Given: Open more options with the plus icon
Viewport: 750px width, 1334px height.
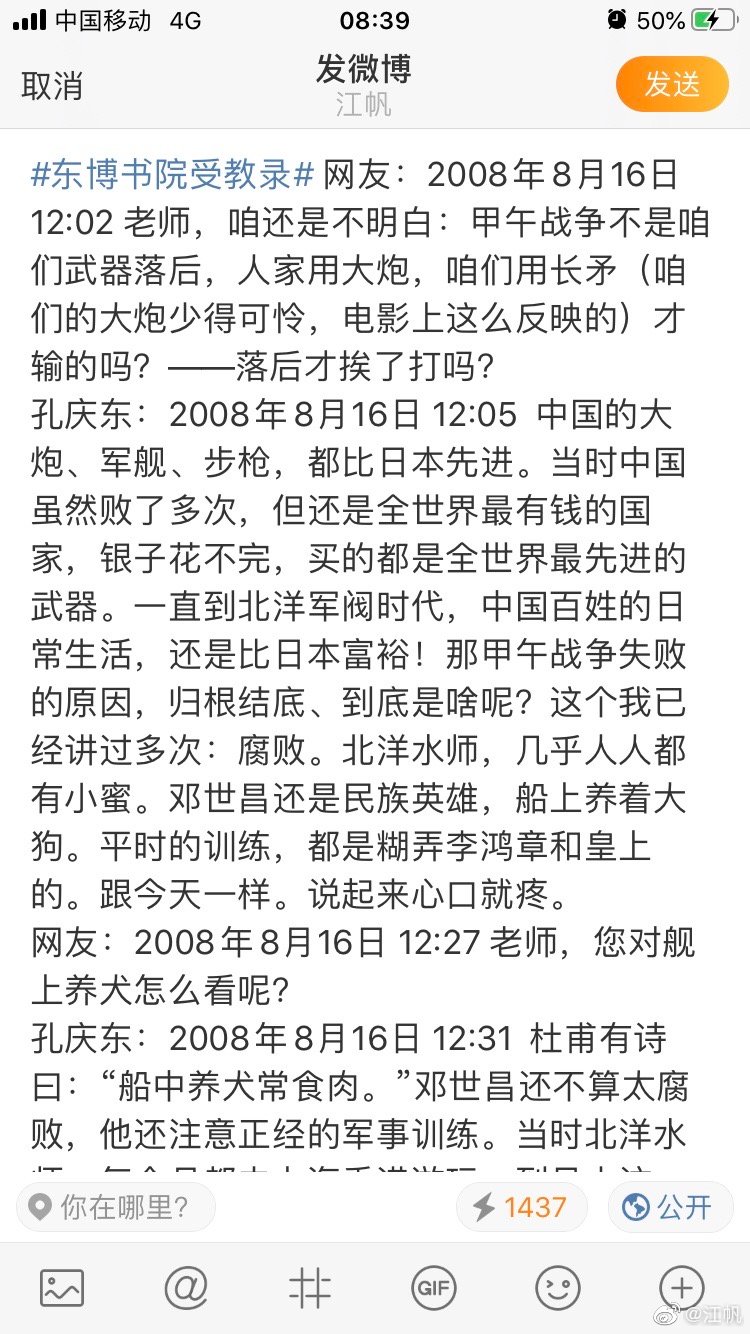Looking at the screenshot, I should (682, 1288).
